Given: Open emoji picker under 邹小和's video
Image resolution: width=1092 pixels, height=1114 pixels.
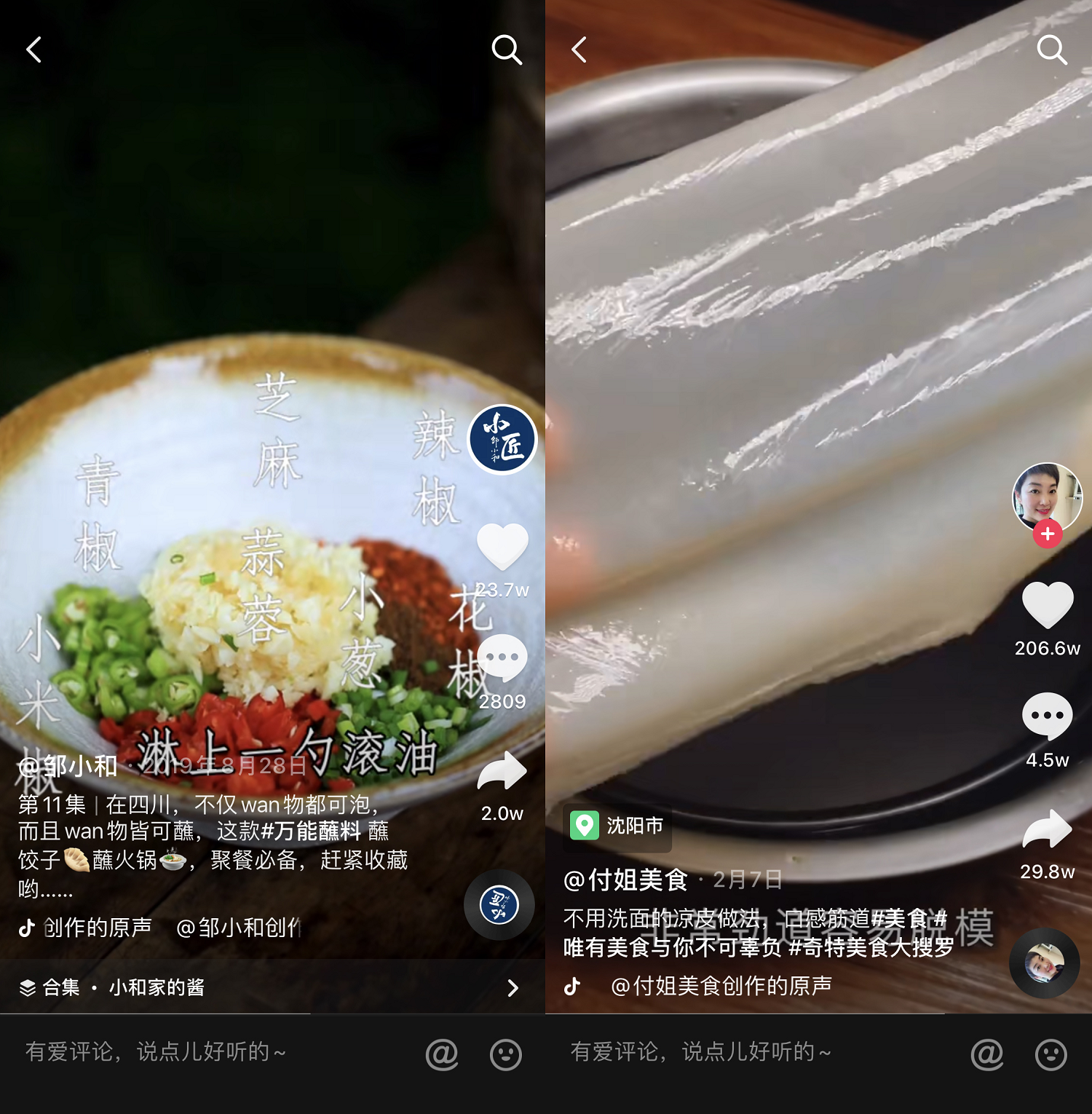Looking at the screenshot, I should click(506, 1054).
